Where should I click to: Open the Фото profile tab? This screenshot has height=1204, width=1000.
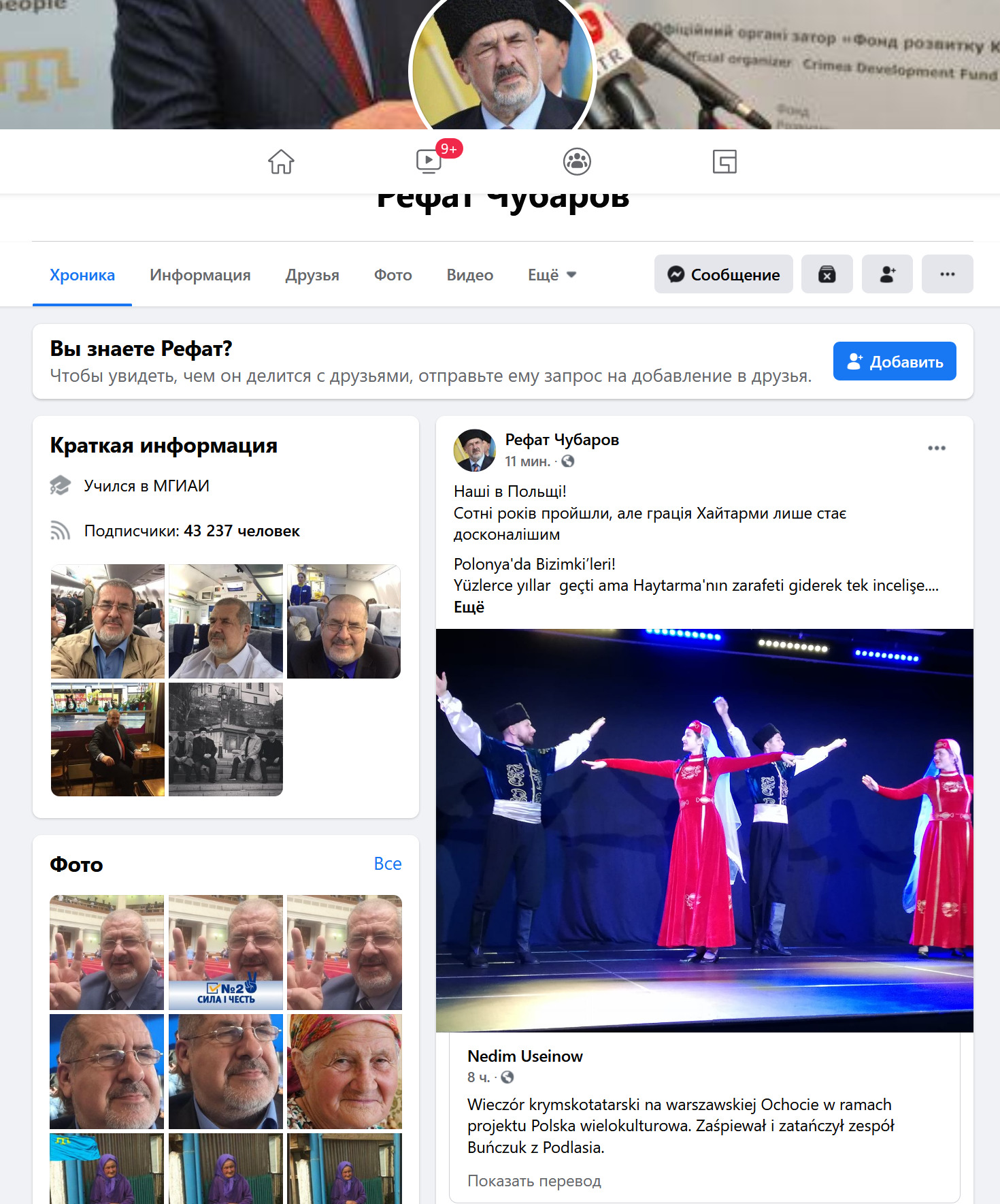point(393,275)
